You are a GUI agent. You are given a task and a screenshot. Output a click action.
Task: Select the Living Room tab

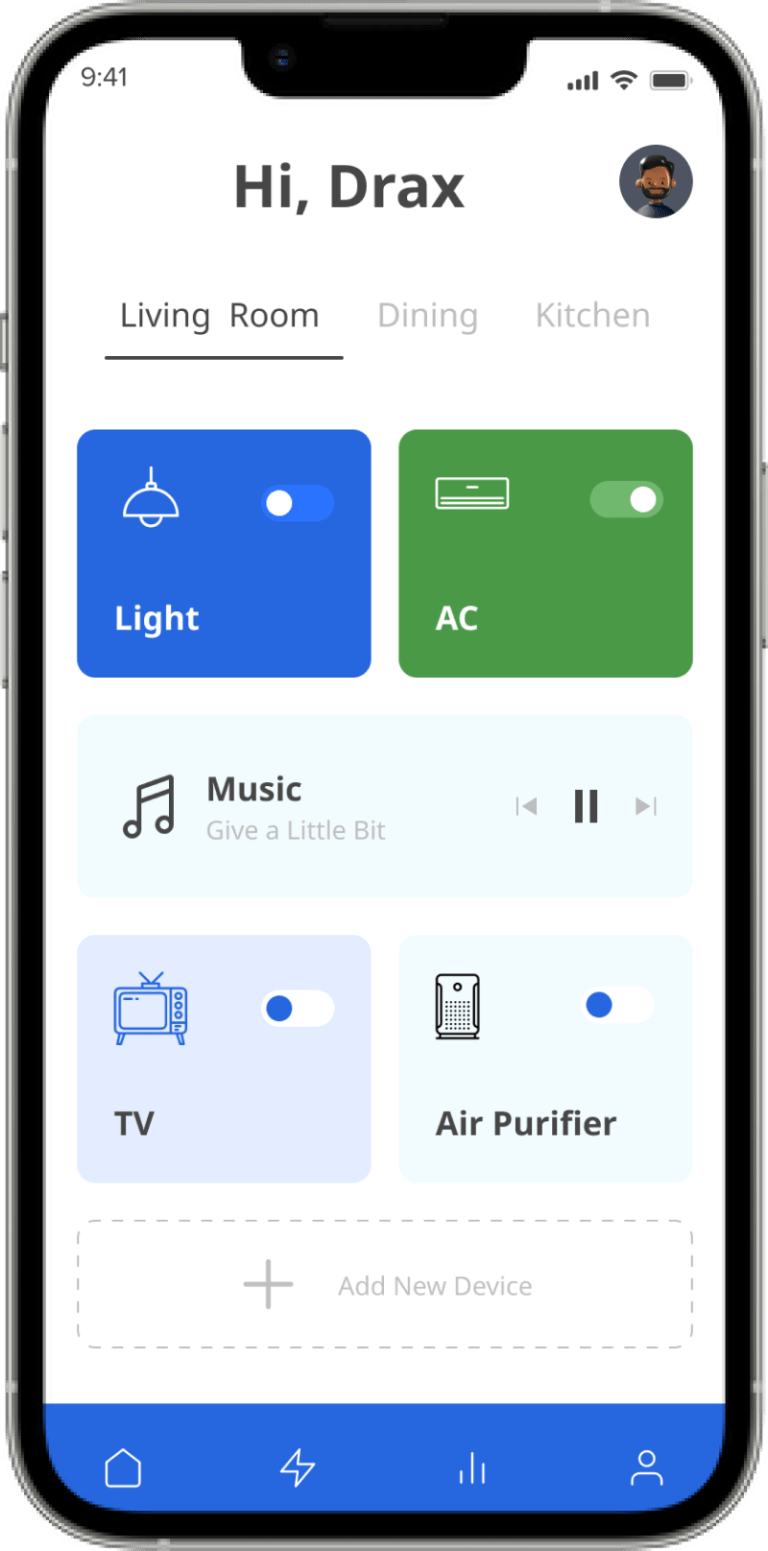pos(220,316)
